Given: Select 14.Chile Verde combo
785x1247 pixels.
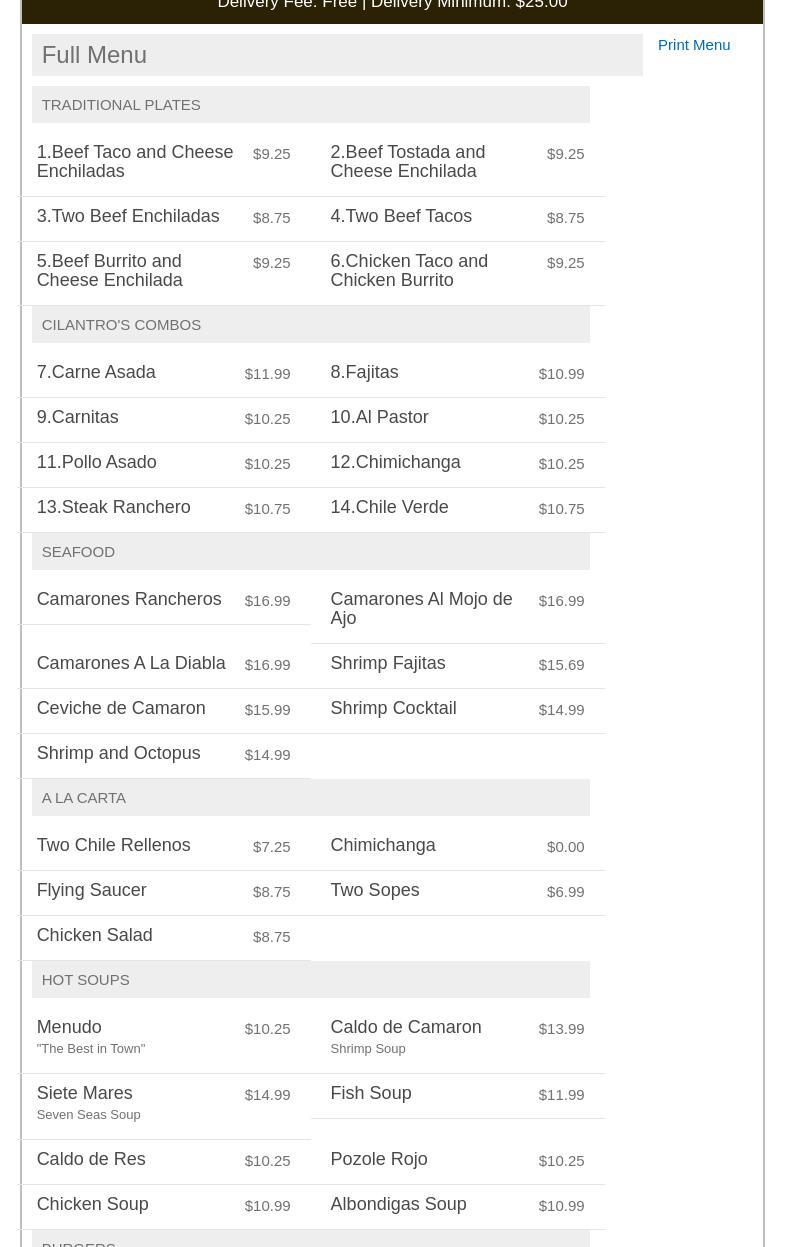Looking at the screenshot, I should pyautogui.click(x=389, y=508).
